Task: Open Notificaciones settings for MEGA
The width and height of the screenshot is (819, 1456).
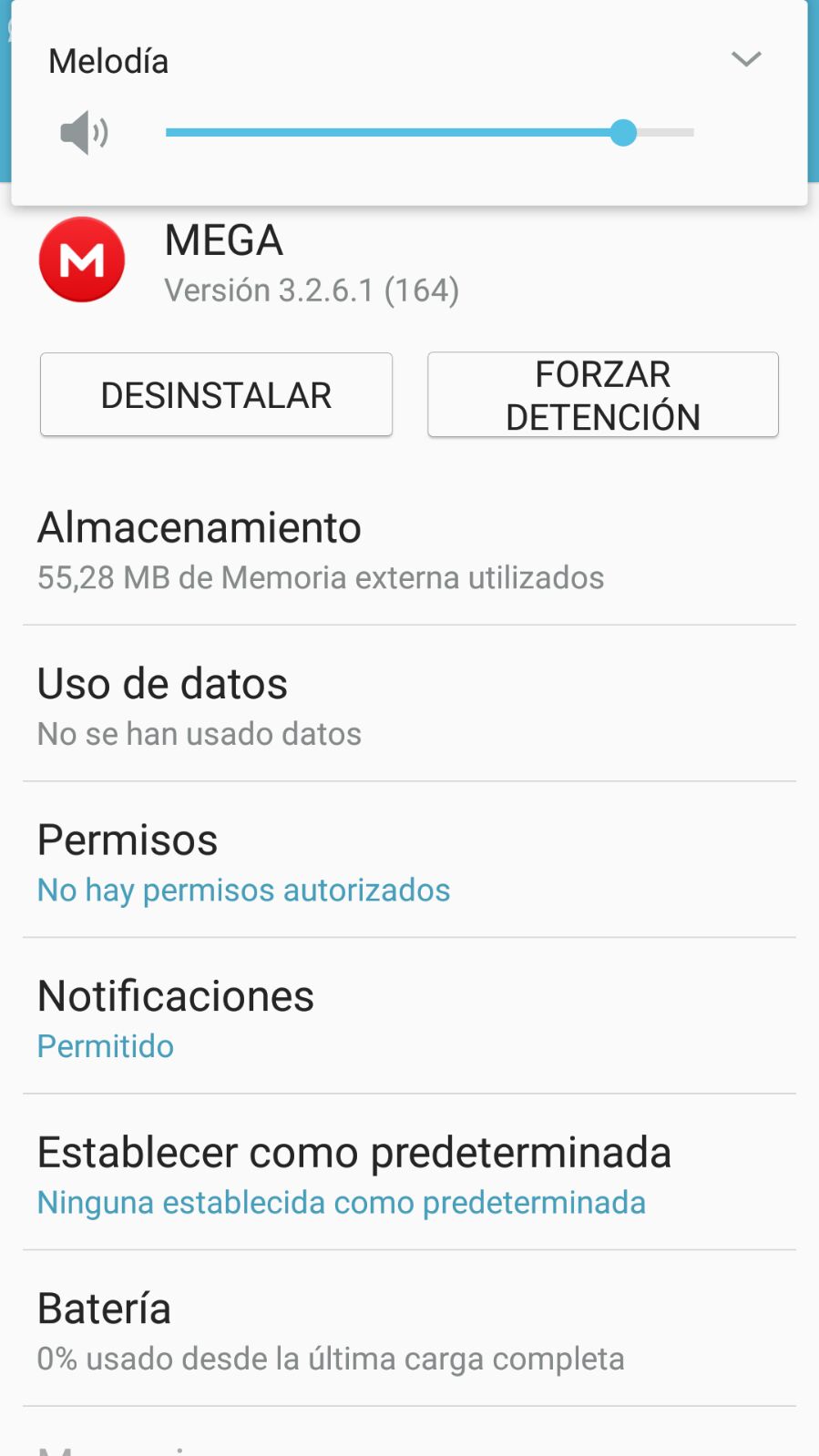Action: (409, 1018)
